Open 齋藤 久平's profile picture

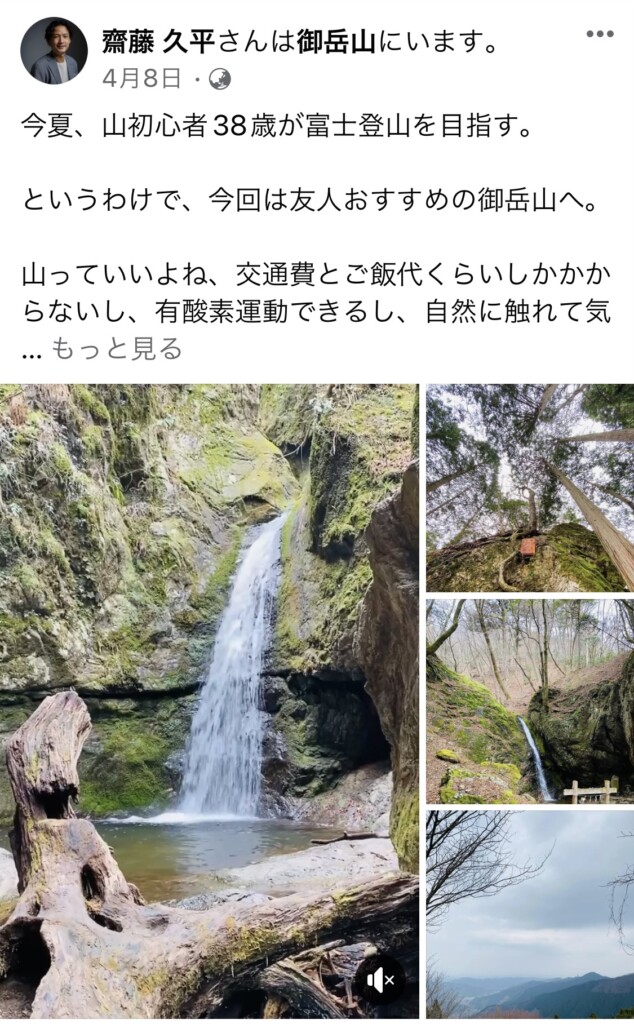[54, 50]
